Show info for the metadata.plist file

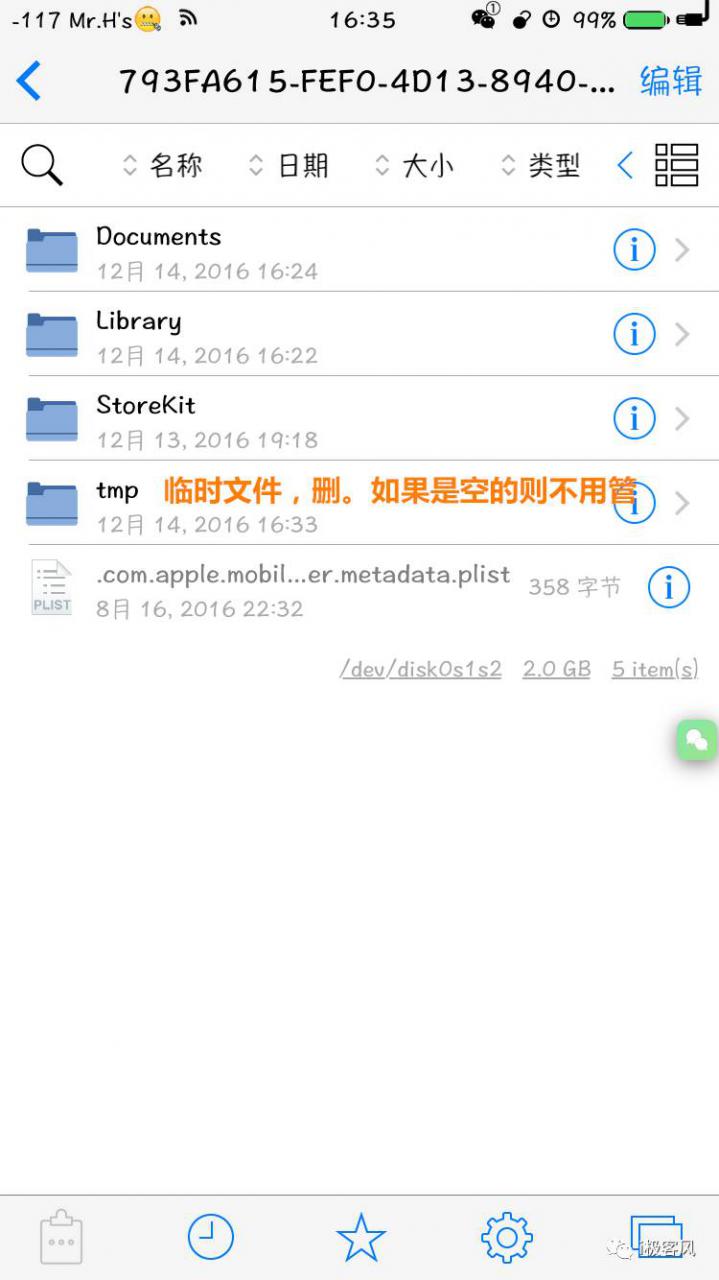(x=669, y=587)
